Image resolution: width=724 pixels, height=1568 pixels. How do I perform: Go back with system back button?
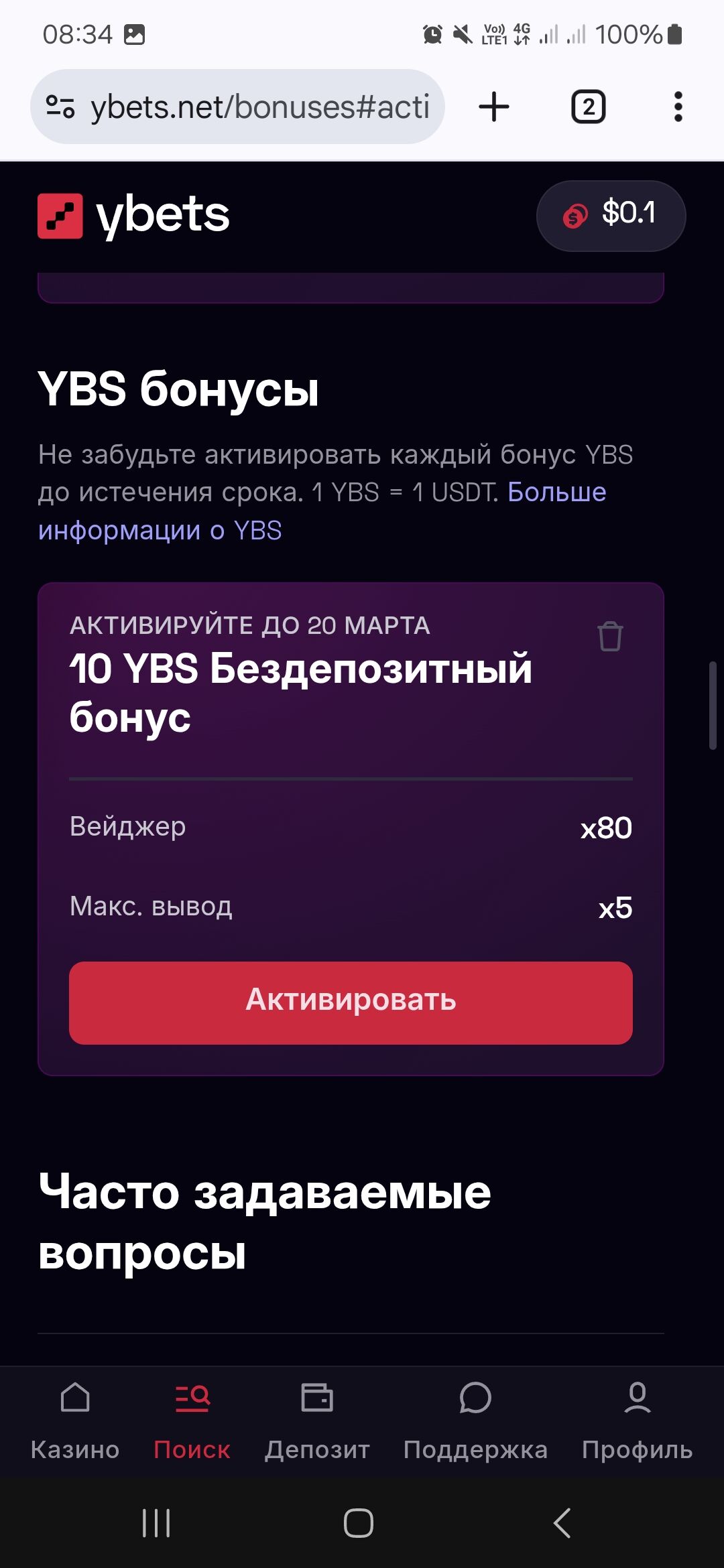pyautogui.click(x=562, y=1523)
